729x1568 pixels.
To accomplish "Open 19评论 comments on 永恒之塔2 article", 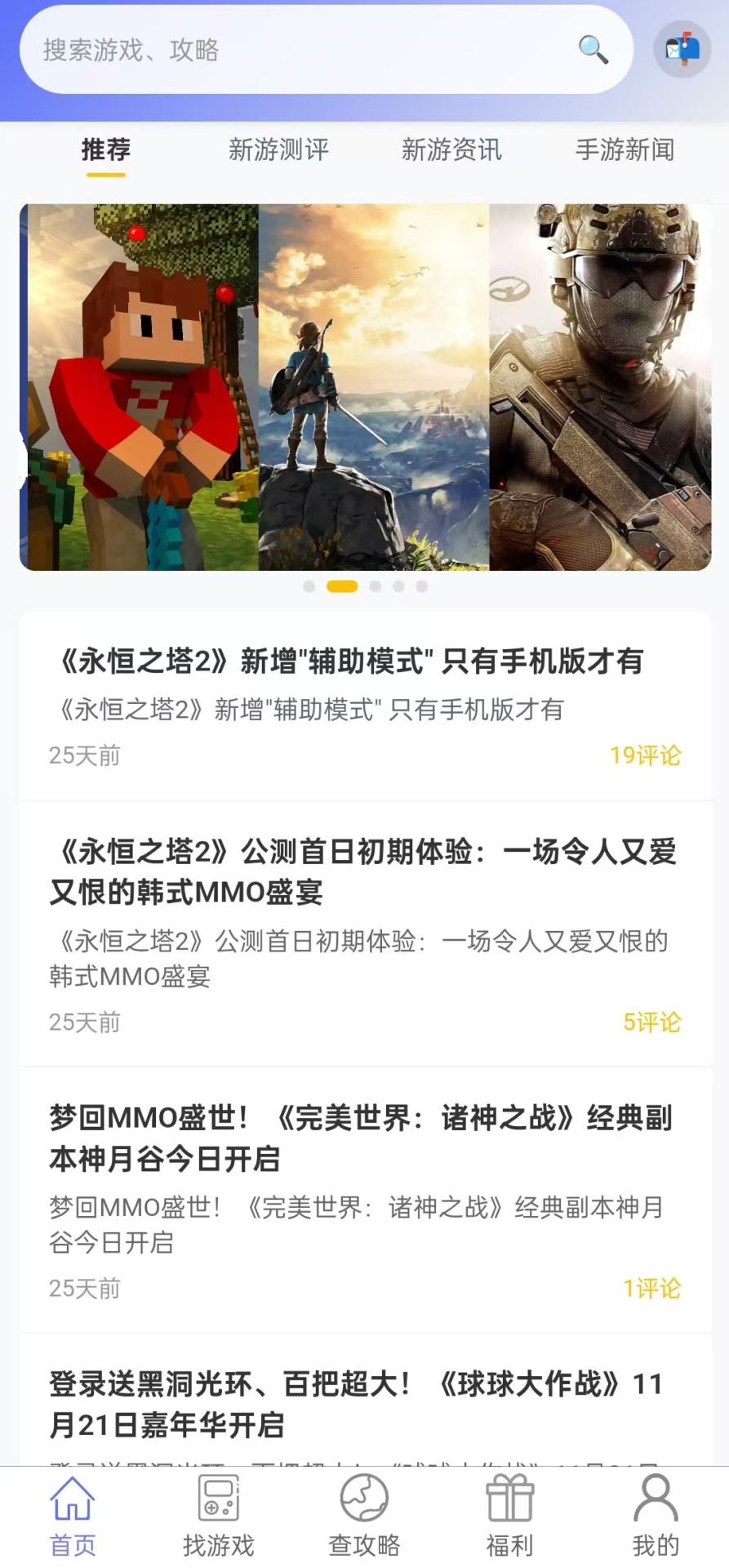I will (646, 756).
